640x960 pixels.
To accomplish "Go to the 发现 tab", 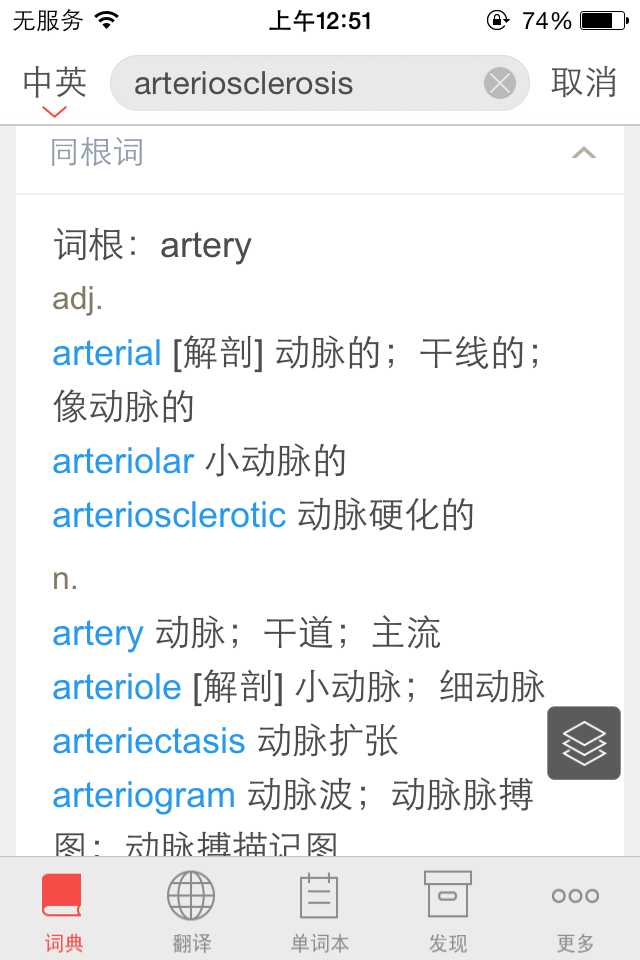I will pyautogui.click(x=447, y=910).
